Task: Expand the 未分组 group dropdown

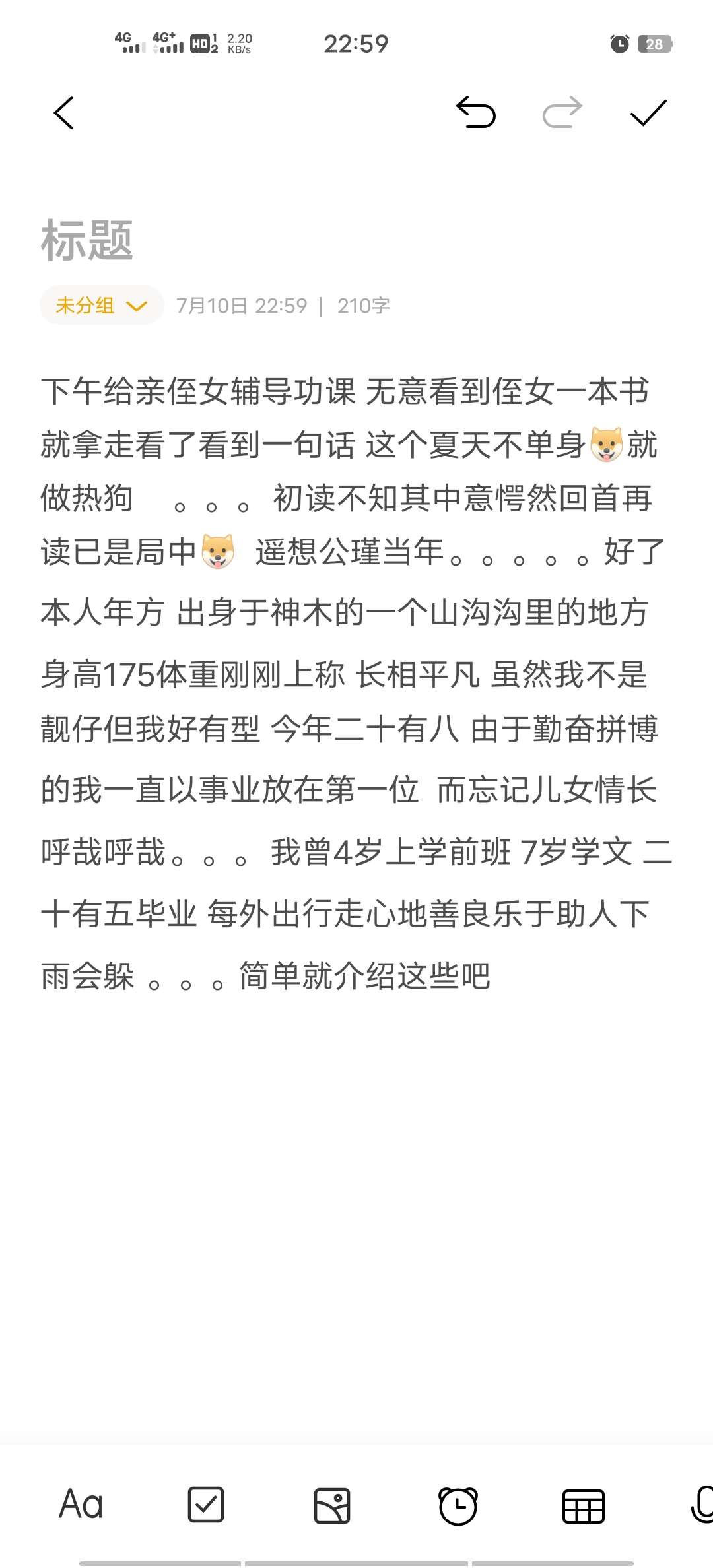Action: click(102, 306)
